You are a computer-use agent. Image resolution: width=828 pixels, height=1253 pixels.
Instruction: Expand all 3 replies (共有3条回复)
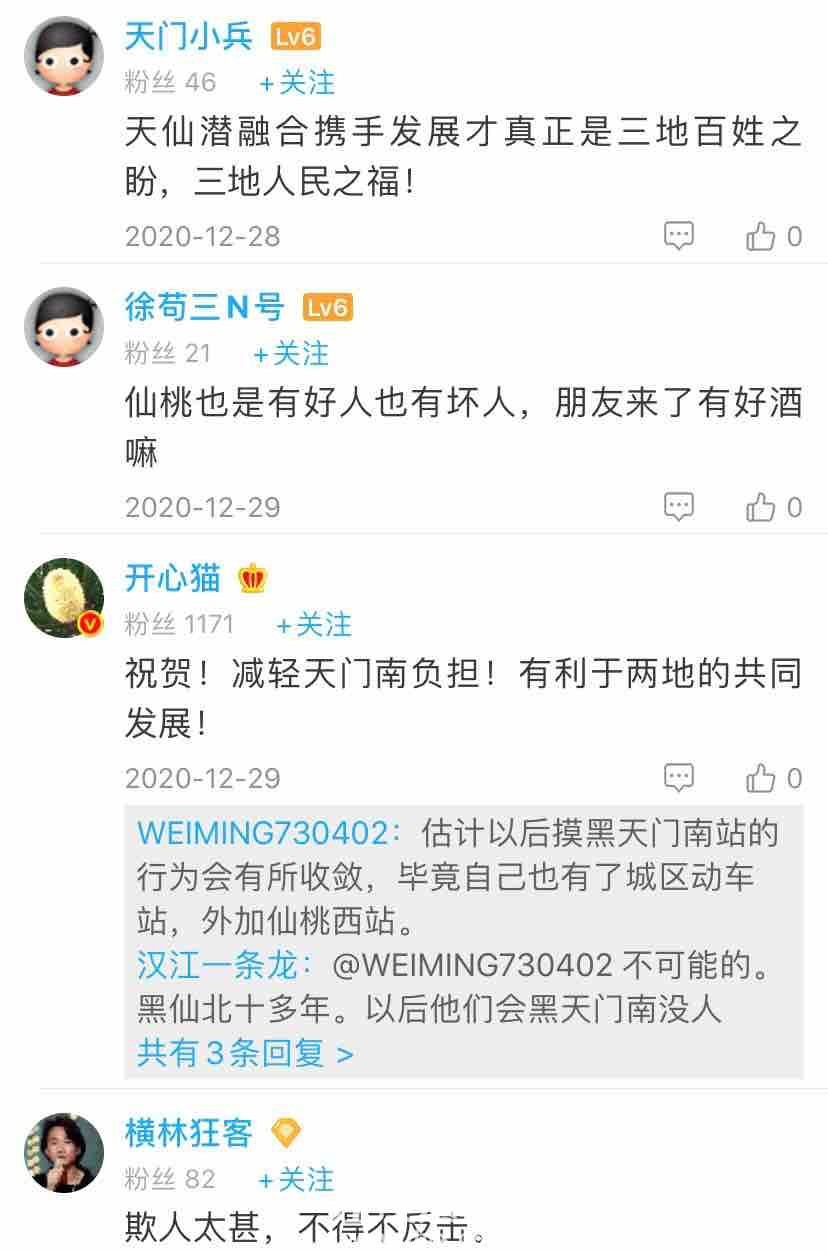(x=245, y=1053)
